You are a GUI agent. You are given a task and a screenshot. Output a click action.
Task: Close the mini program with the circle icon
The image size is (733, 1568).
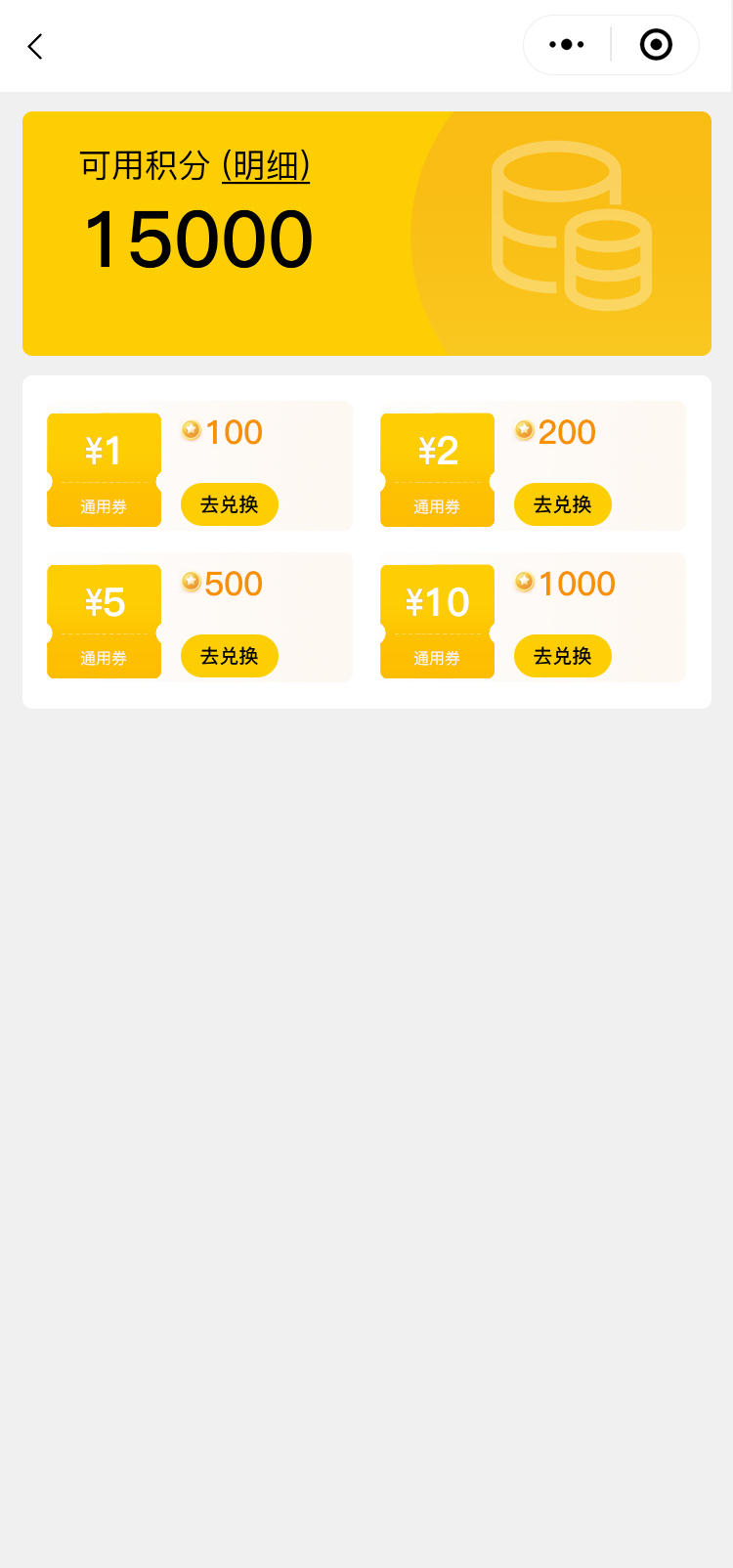(656, 45)
